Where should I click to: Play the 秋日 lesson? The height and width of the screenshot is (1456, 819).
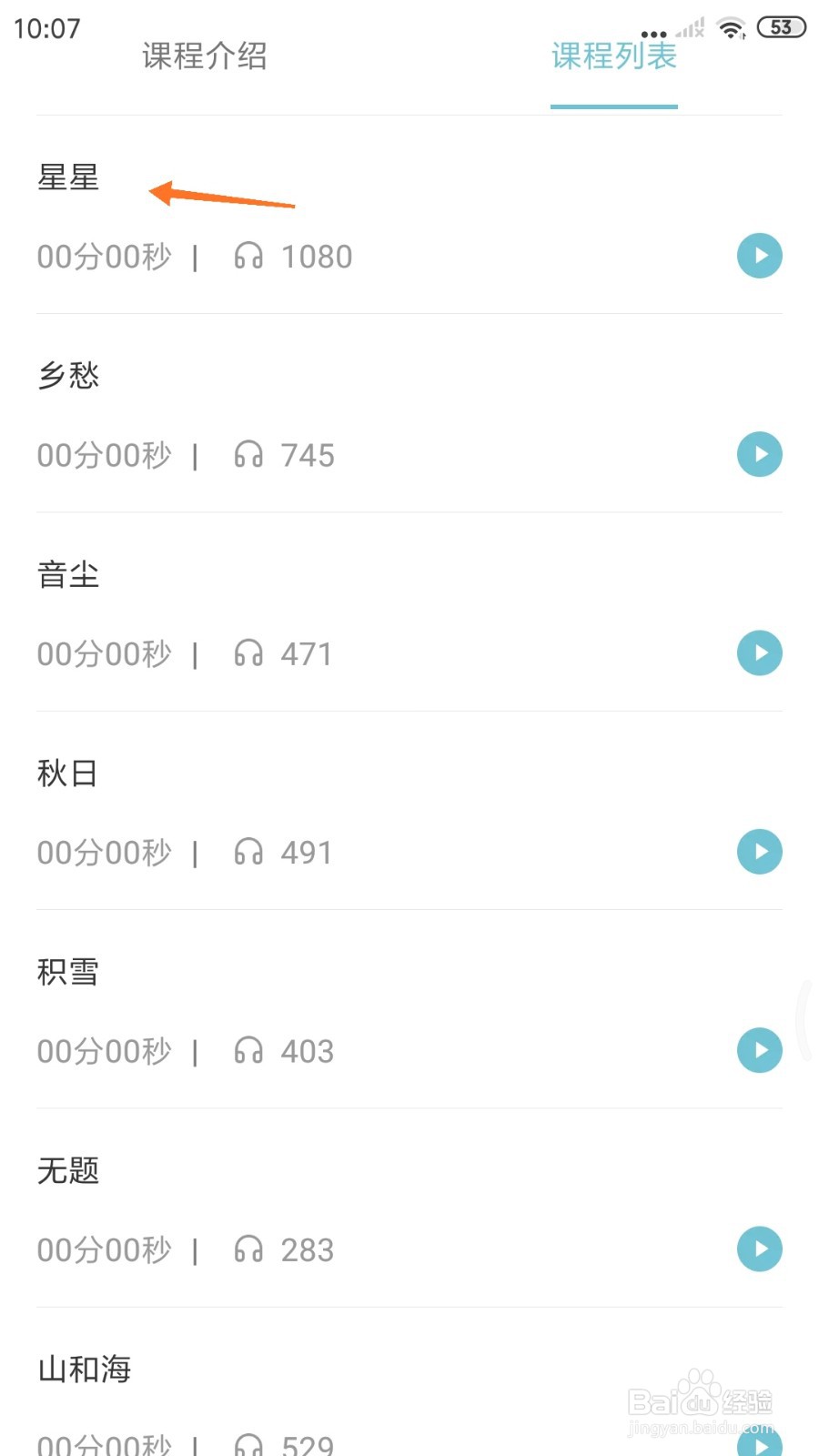pyautogui.click(x=760, y=852)
